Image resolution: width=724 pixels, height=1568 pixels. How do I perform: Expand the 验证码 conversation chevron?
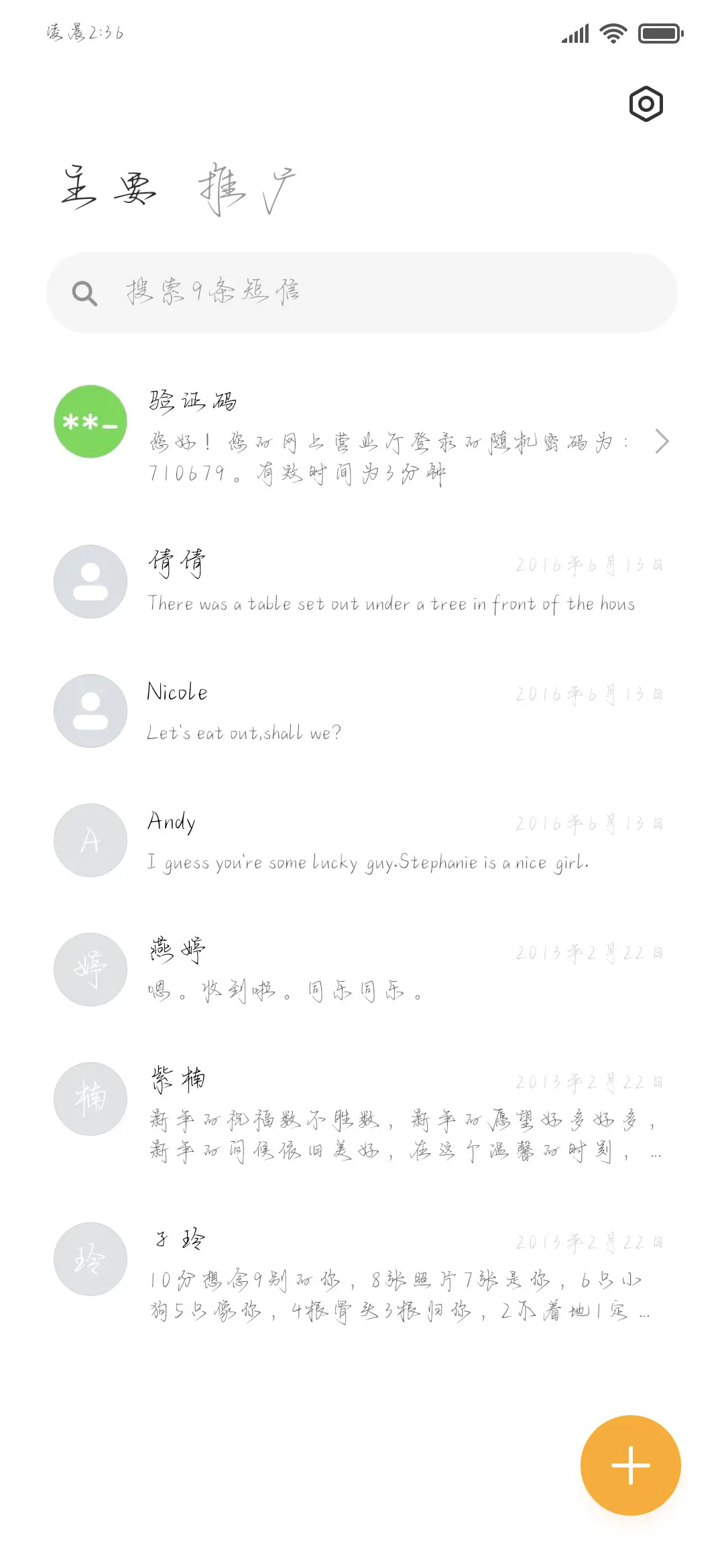(x=662, y=441)
